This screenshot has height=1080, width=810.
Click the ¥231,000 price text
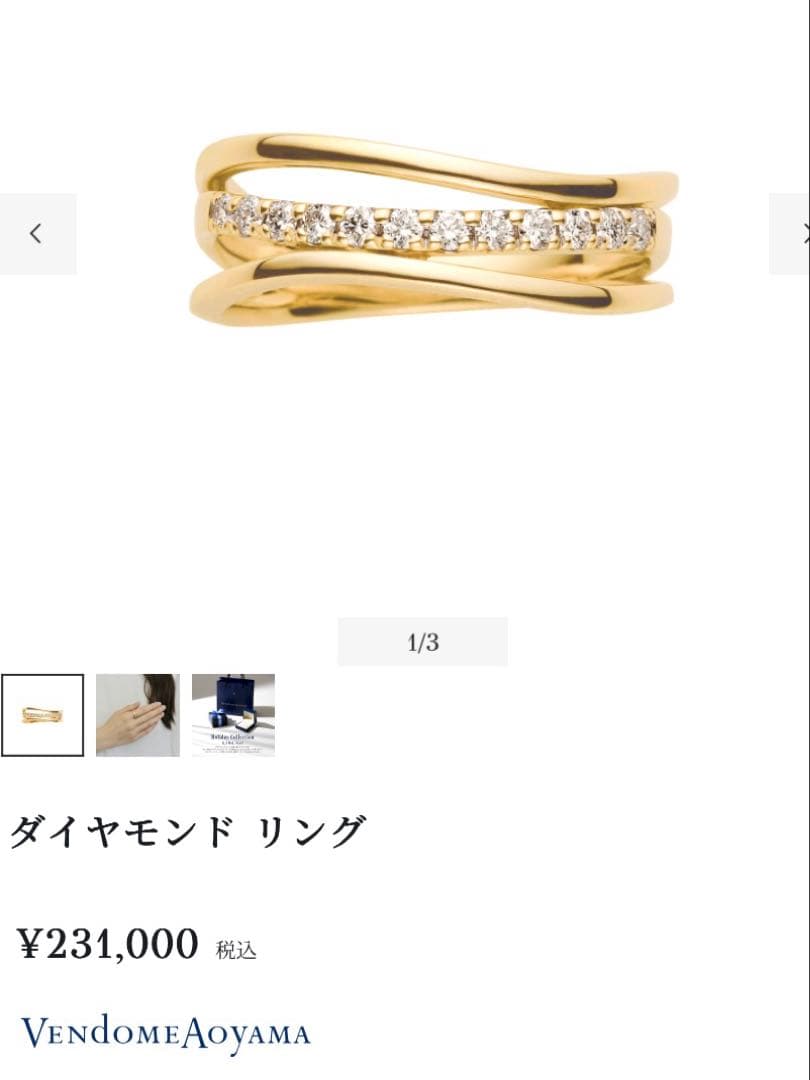click(105, 941)
